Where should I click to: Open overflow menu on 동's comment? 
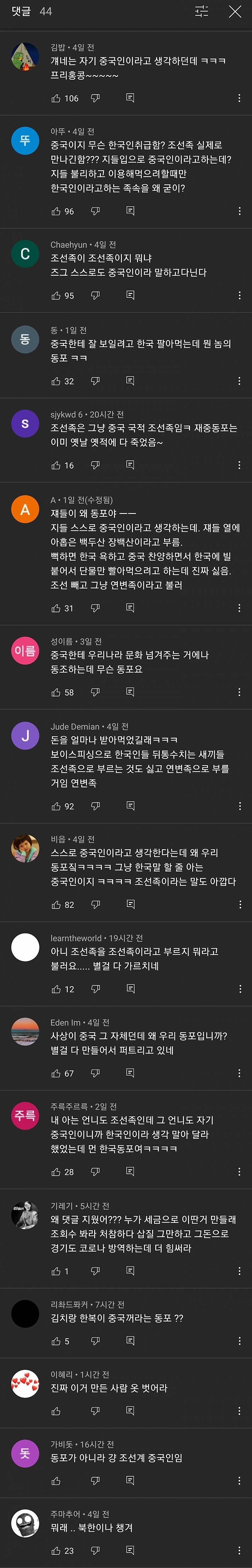[239, 381]
